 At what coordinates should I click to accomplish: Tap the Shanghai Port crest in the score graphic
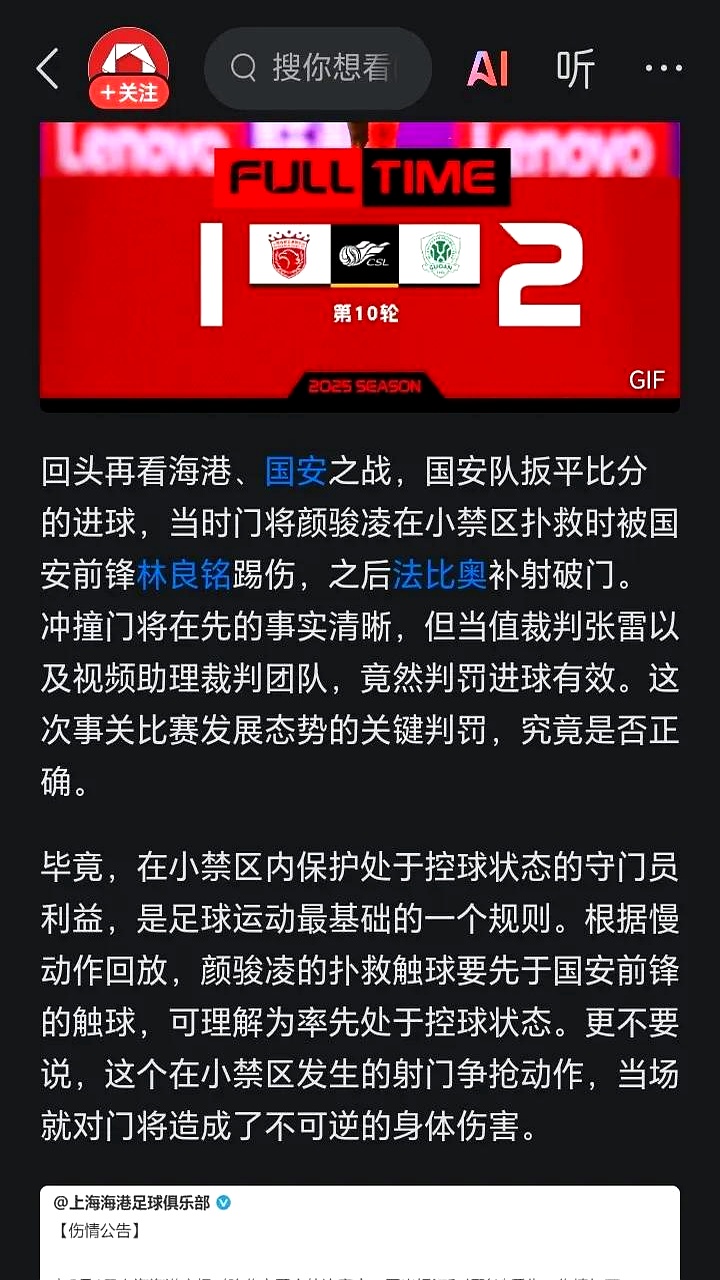click(287, 257)
